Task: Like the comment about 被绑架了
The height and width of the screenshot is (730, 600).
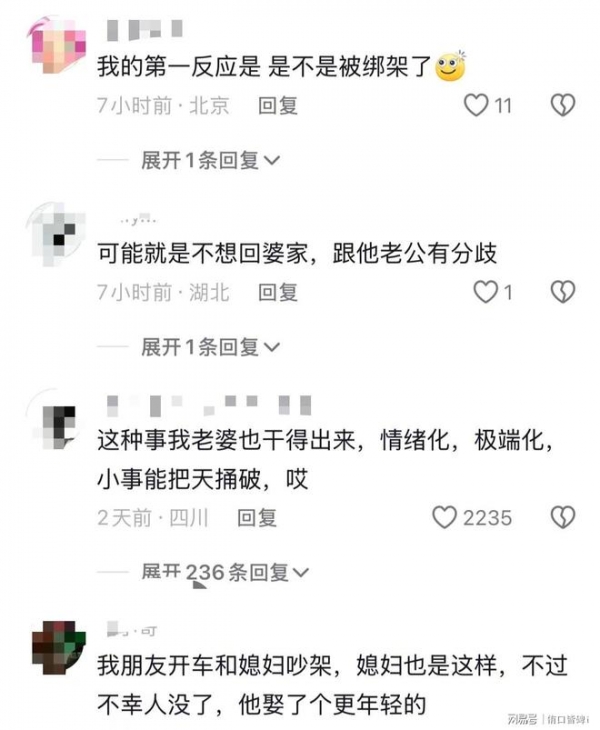Action: 478,104
